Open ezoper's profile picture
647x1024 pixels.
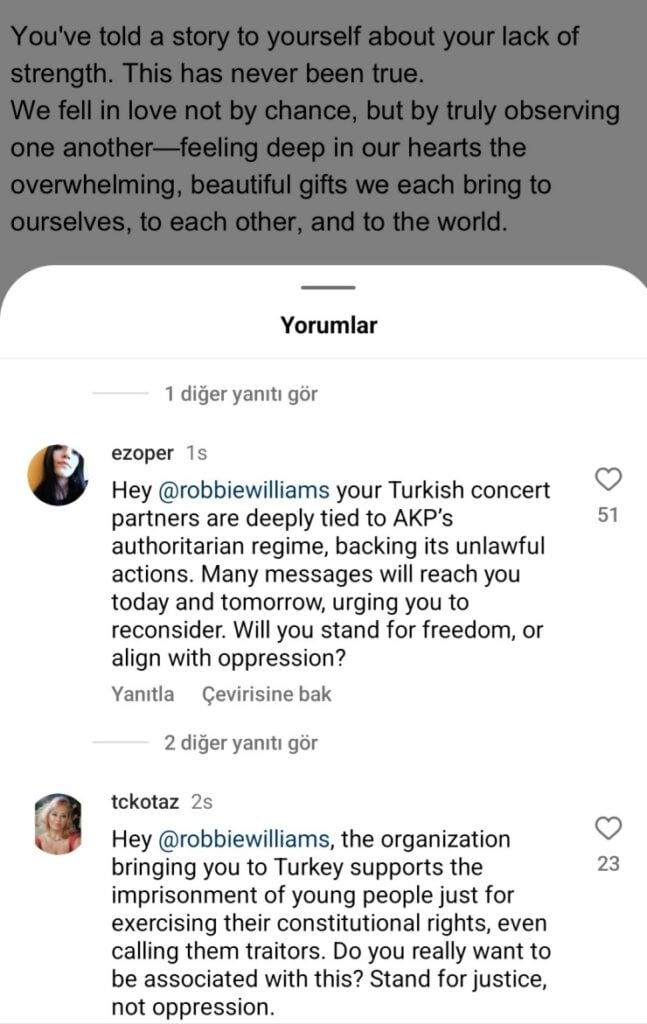click(x=57, y=475)
